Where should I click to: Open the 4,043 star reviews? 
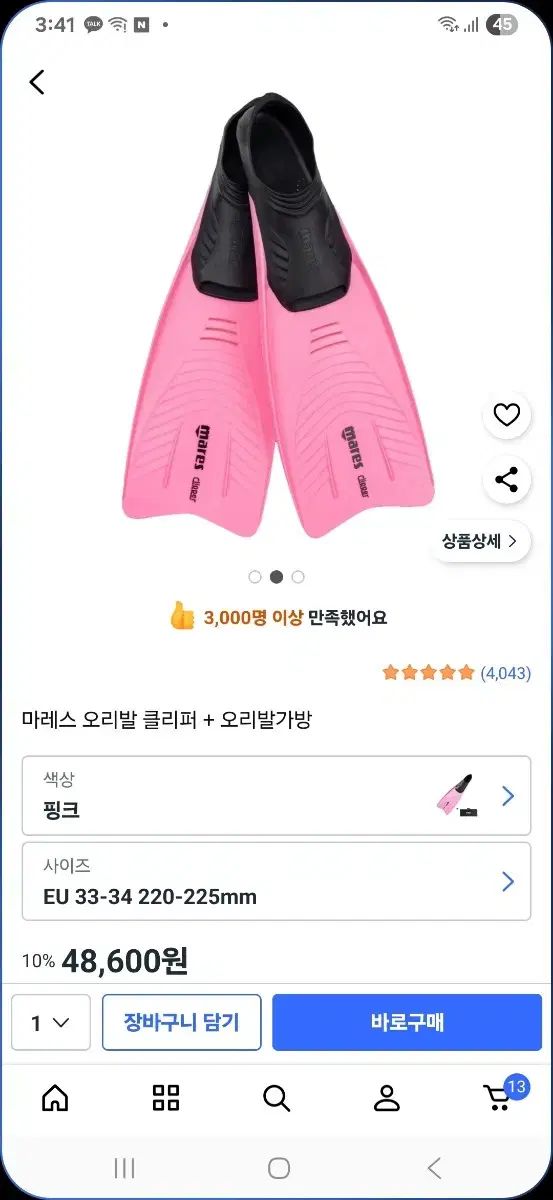point(456,673)
